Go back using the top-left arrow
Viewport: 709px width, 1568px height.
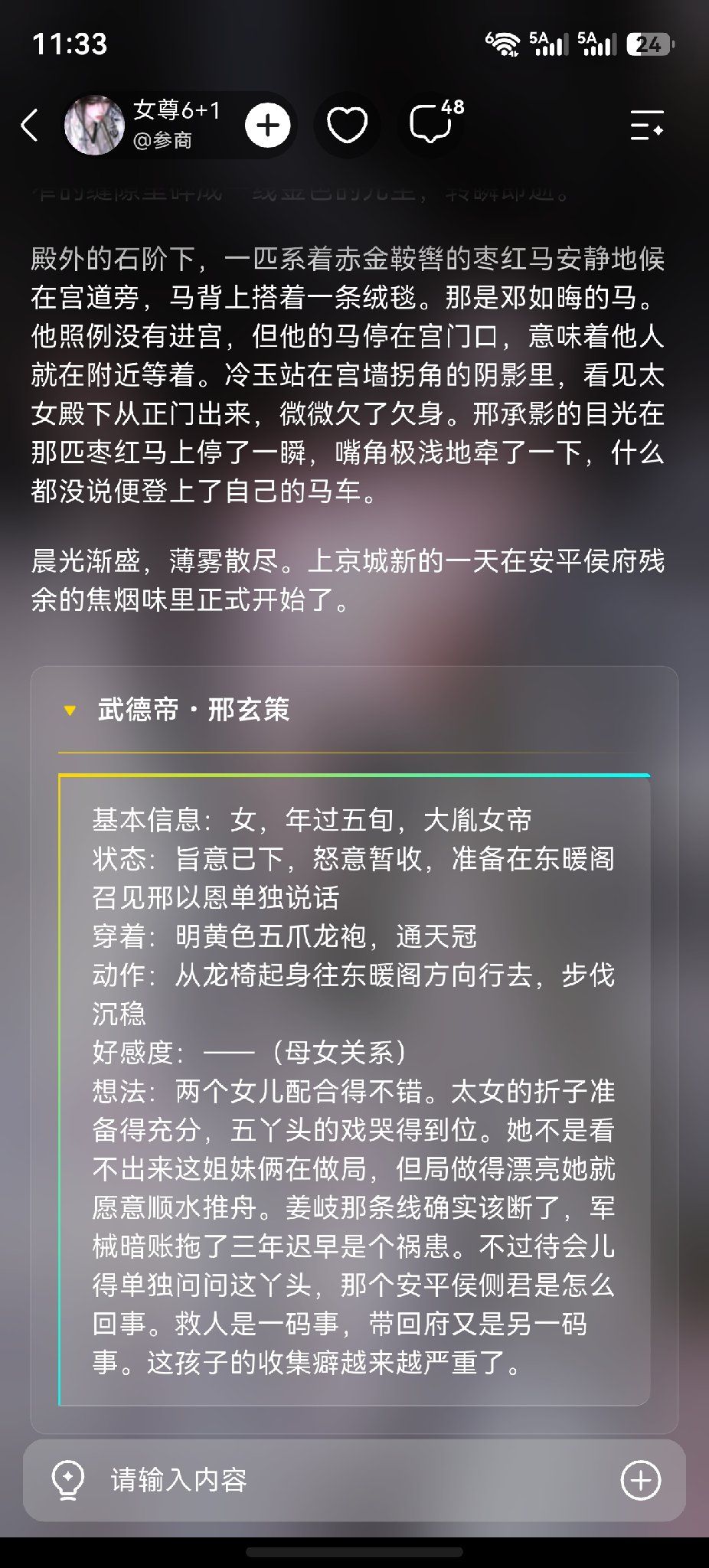pos(29,125)
